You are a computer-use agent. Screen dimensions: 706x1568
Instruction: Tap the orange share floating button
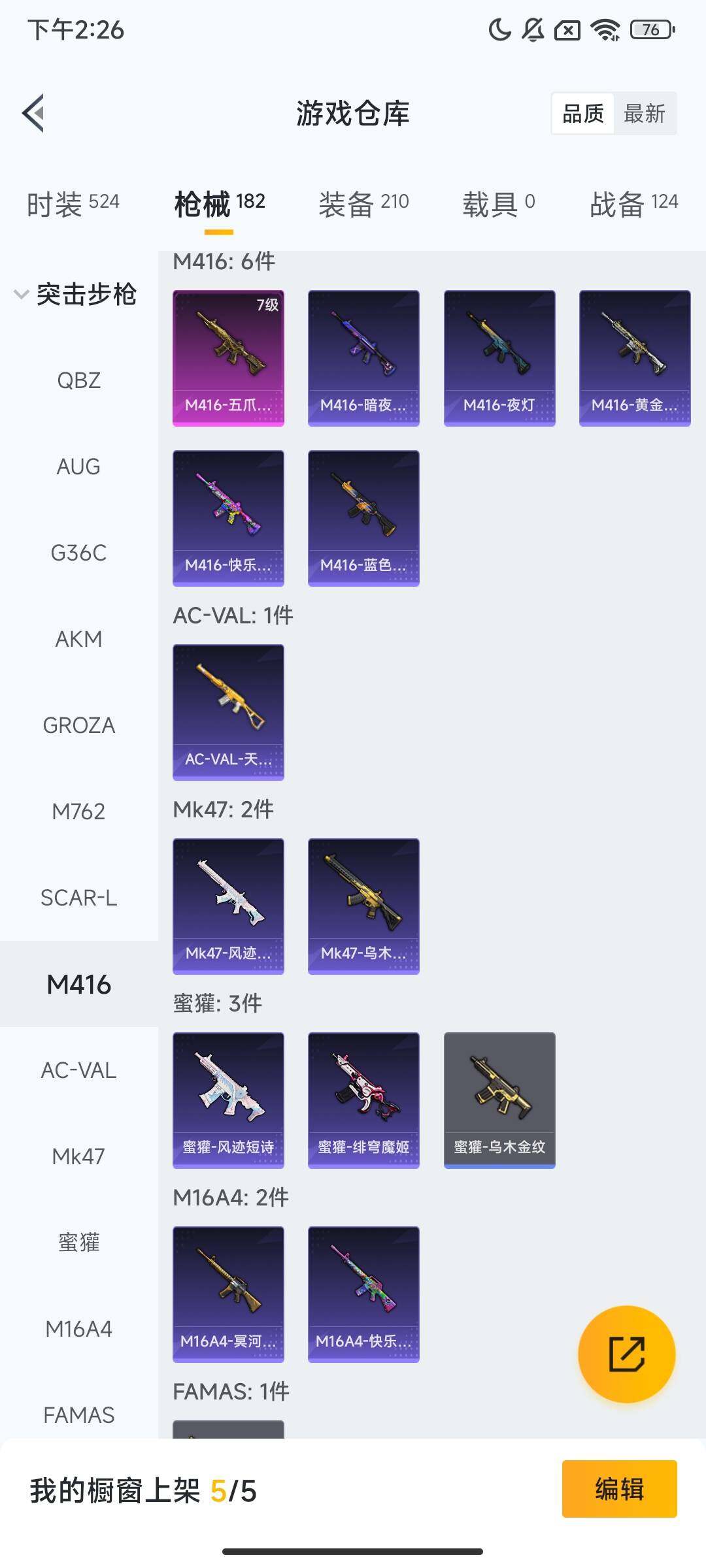click(626, 1354)
